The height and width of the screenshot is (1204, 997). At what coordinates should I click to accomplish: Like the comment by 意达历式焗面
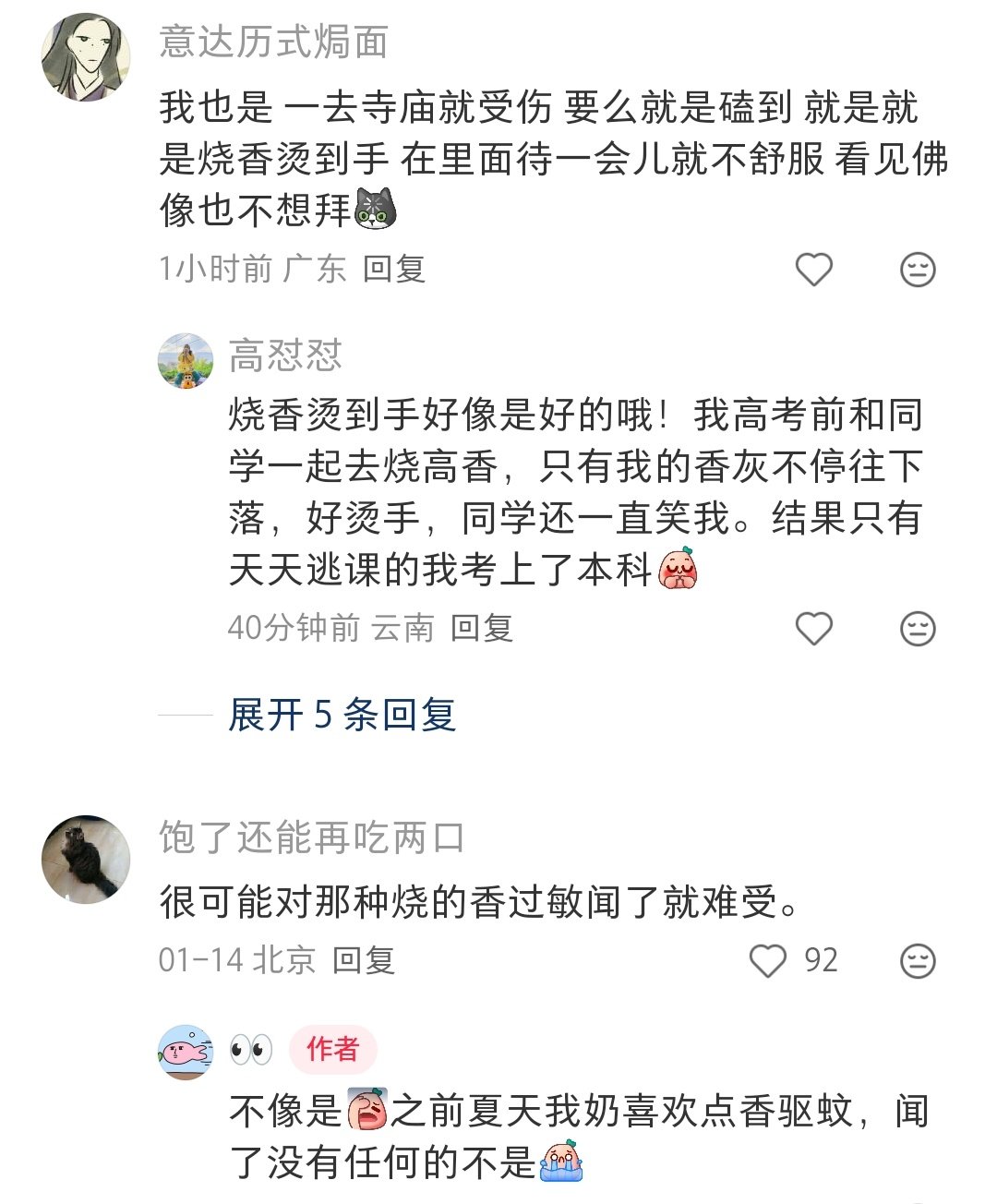(x=813, y=270)
